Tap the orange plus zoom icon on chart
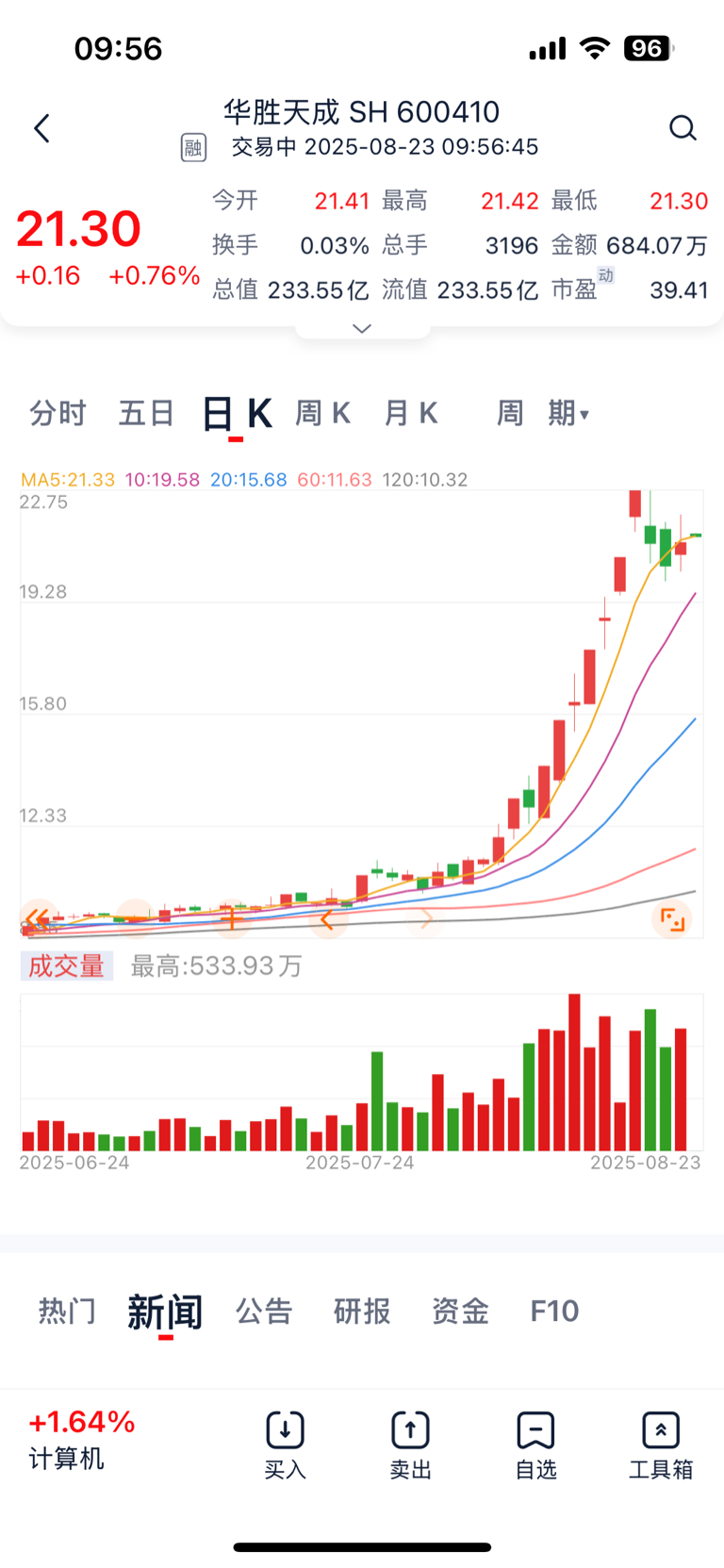The image size is (724, 1568). 232,919
